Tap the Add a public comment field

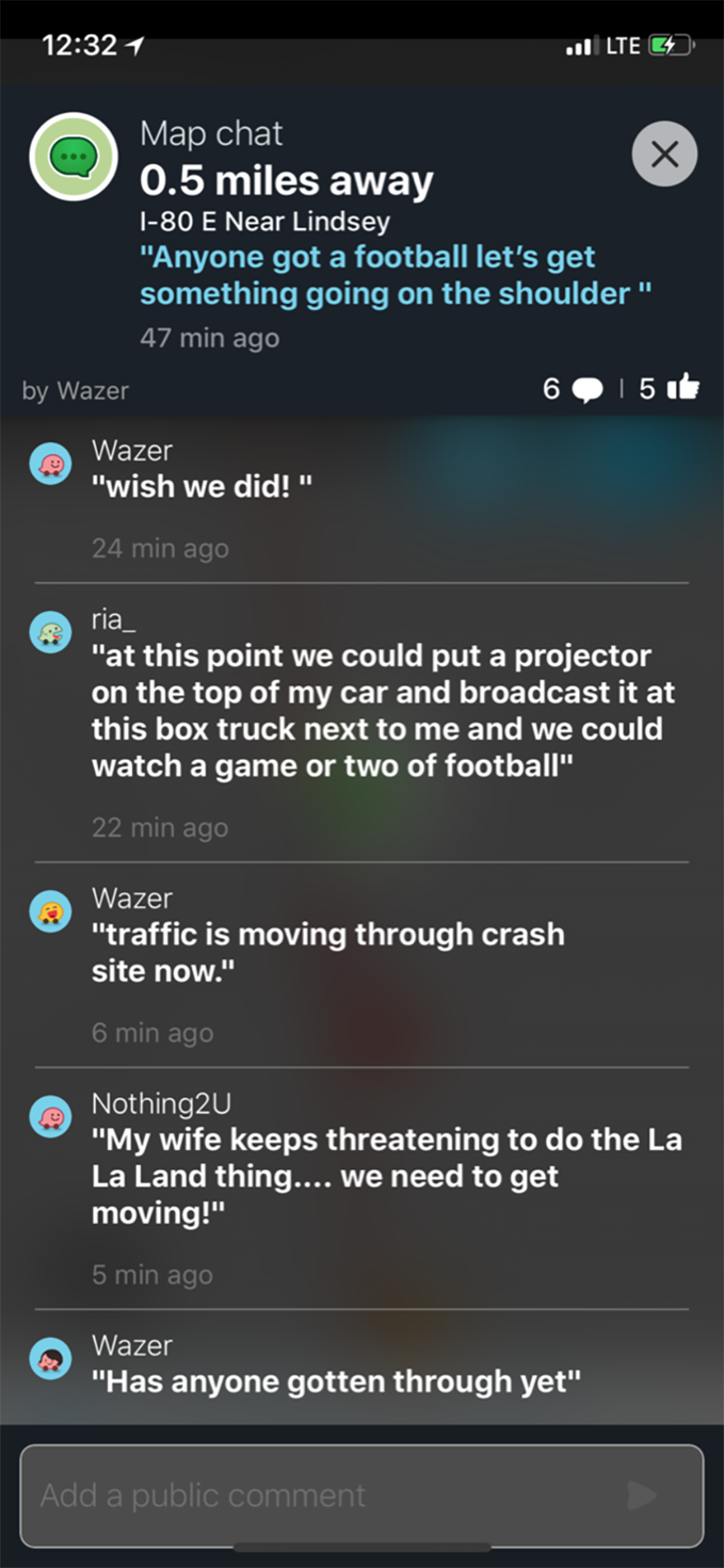coord(361,1496)
